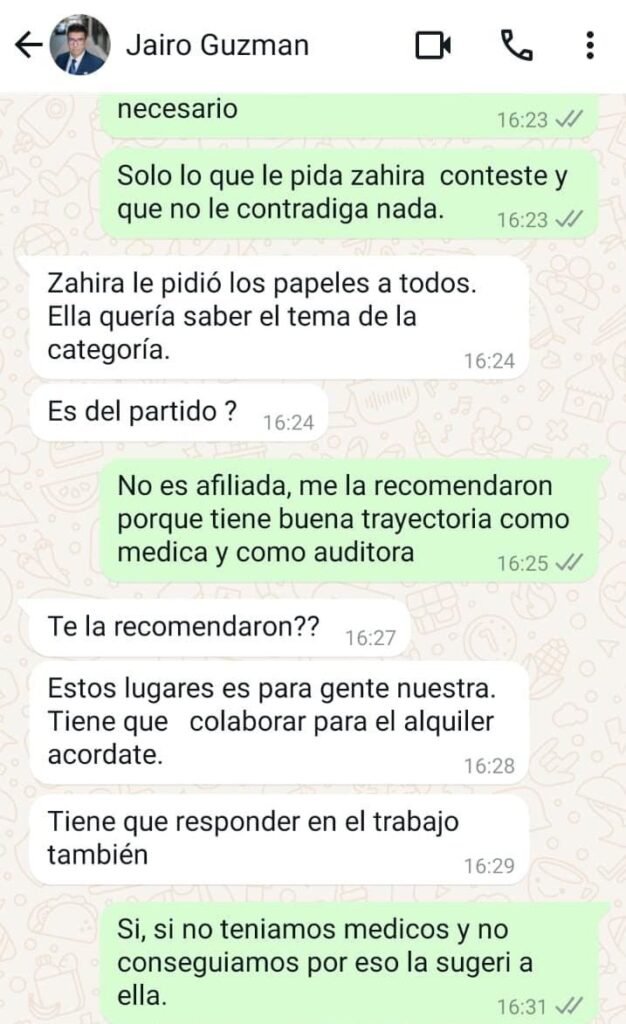Image resolution: width=626 pixels, height=1024 pixels.
Task: Start a voice call with Jairo Guzman
Action: click(x=516, y=45)
